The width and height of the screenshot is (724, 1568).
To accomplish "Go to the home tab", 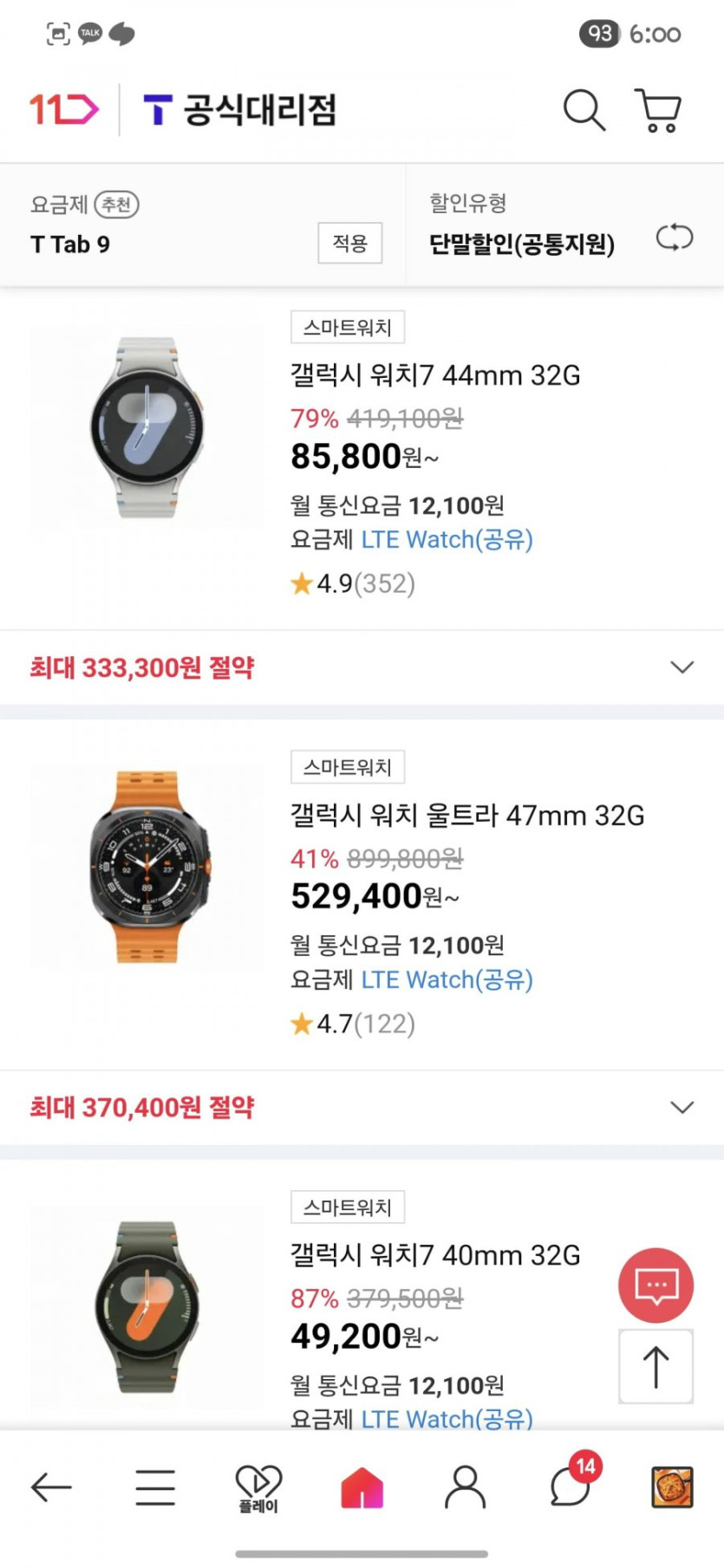I will click(x=362, y=1487).
